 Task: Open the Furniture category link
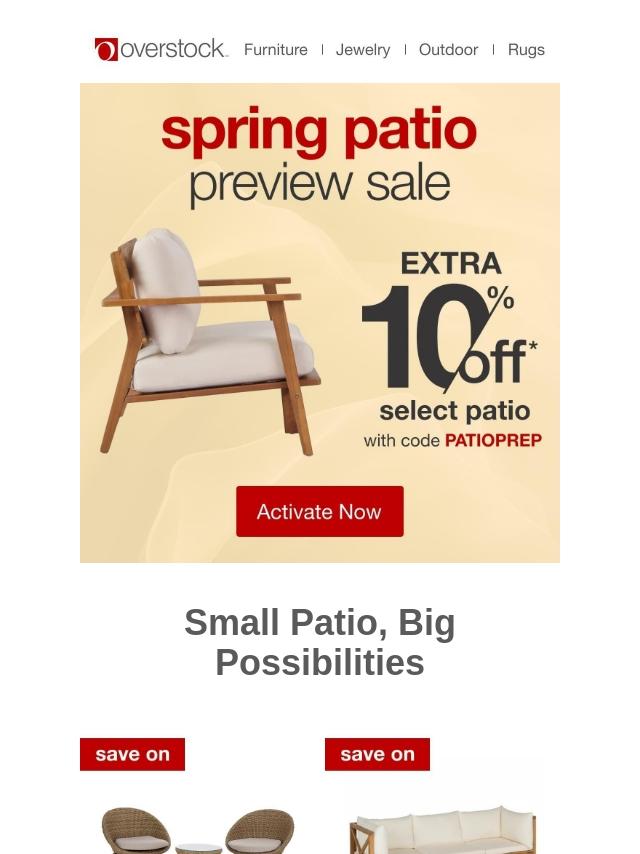pos(275,50)
